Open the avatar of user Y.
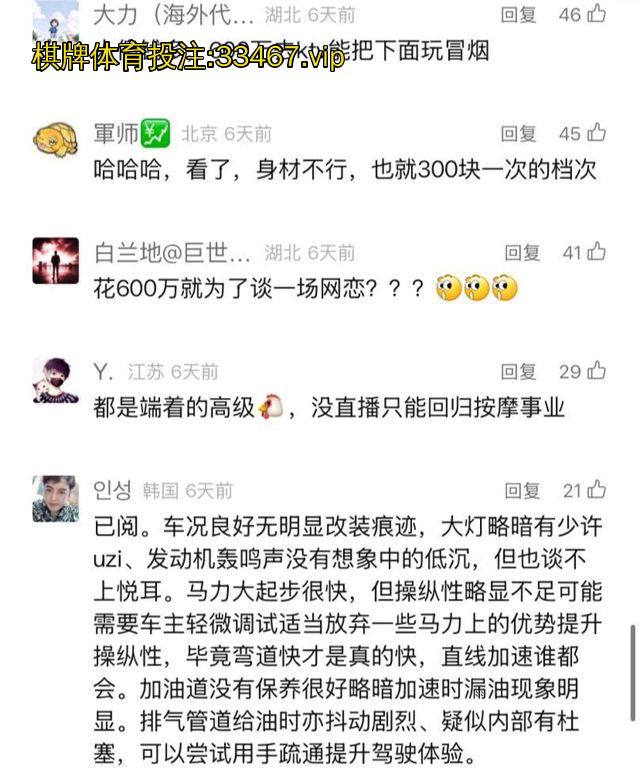The height and width of the screenshot is (778, 640). tap(55, 378)
